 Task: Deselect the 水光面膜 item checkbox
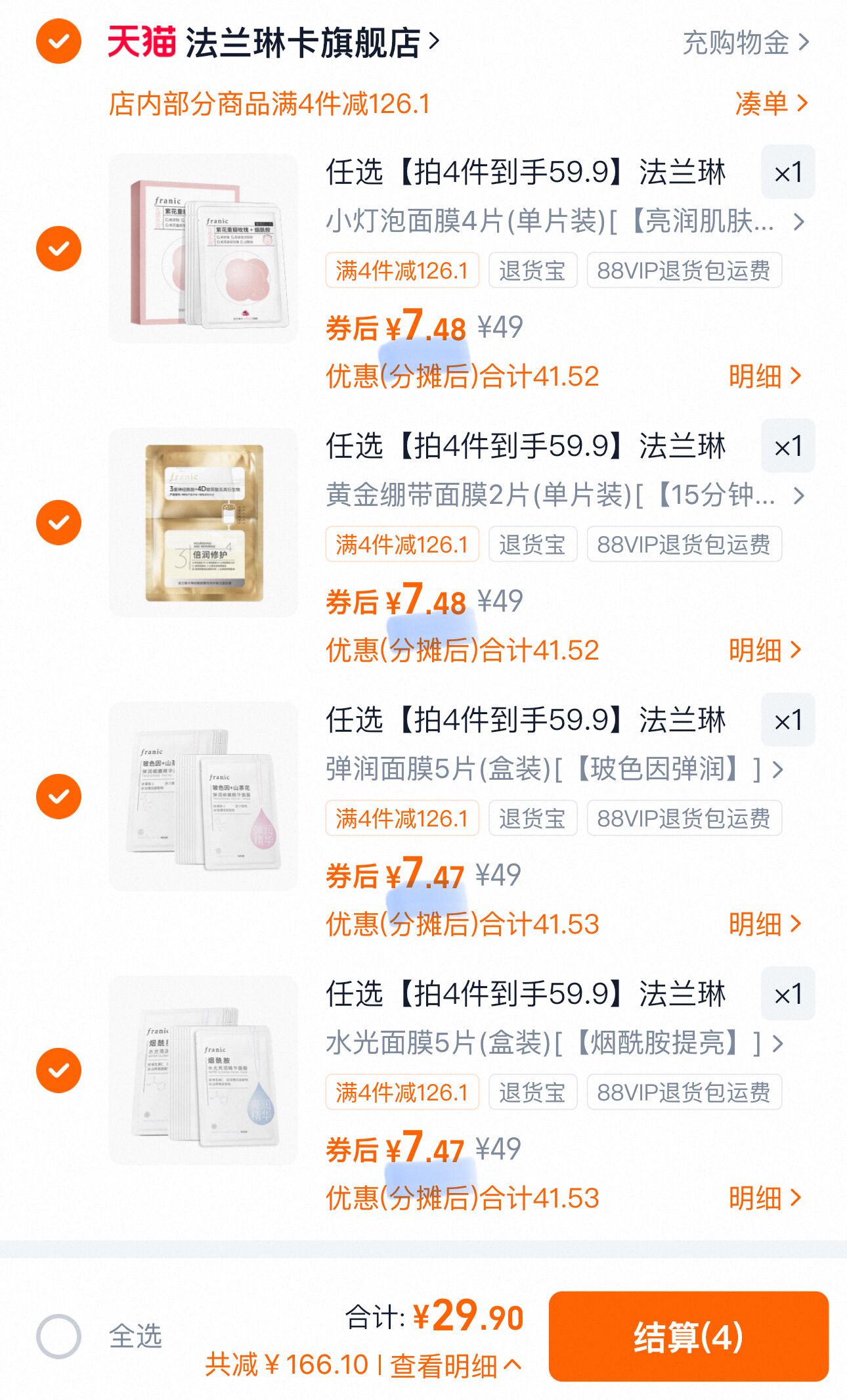[58, 1070]
